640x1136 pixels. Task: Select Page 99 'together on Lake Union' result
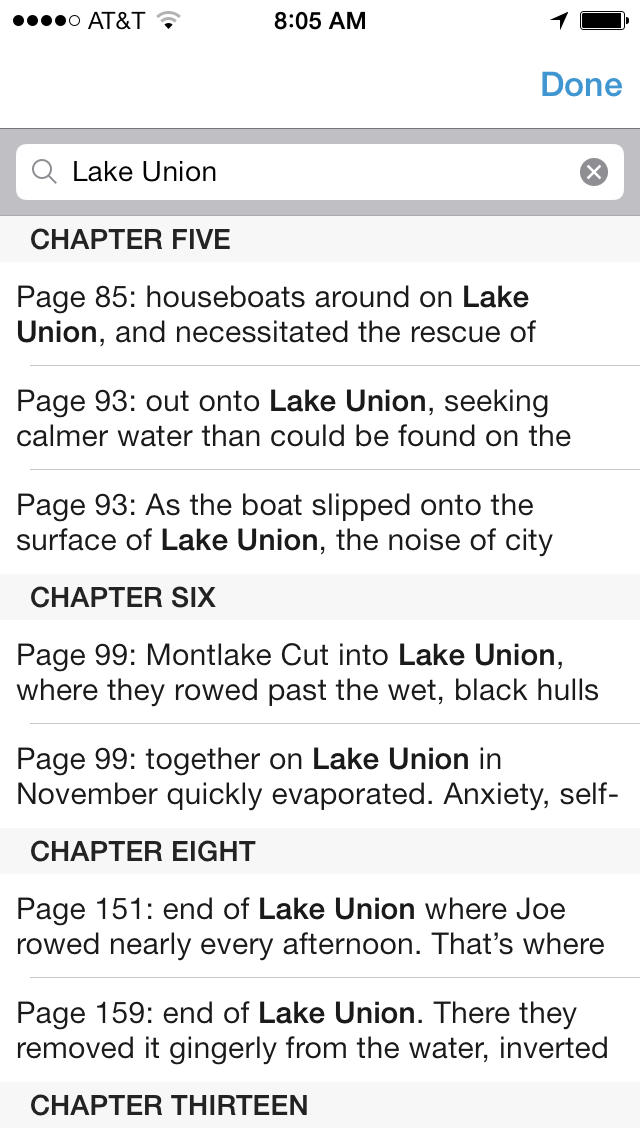[x=320, y=776]
